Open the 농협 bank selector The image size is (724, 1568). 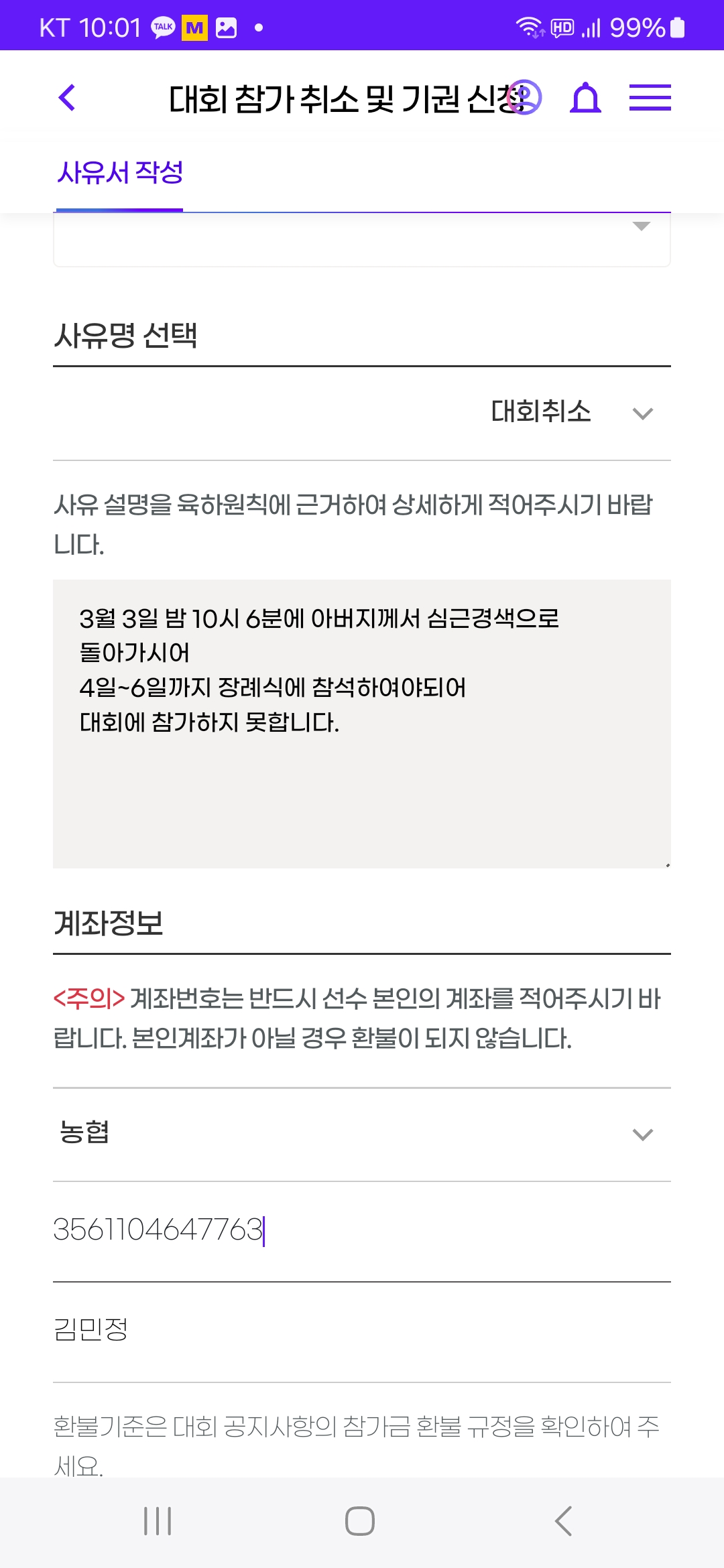[362, 1134]
